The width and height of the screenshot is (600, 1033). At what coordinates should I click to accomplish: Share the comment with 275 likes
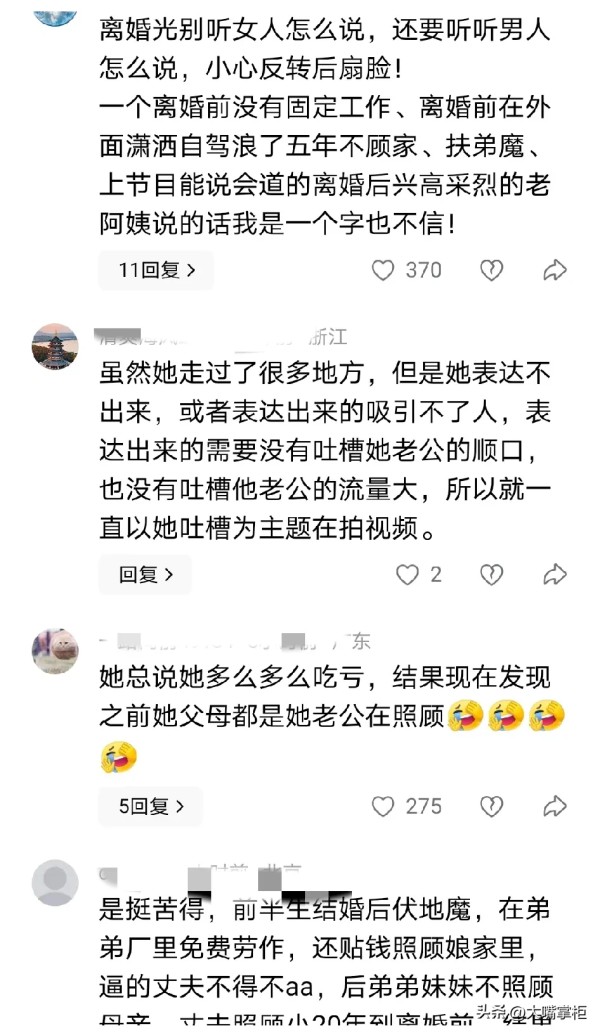click(555, 806)
